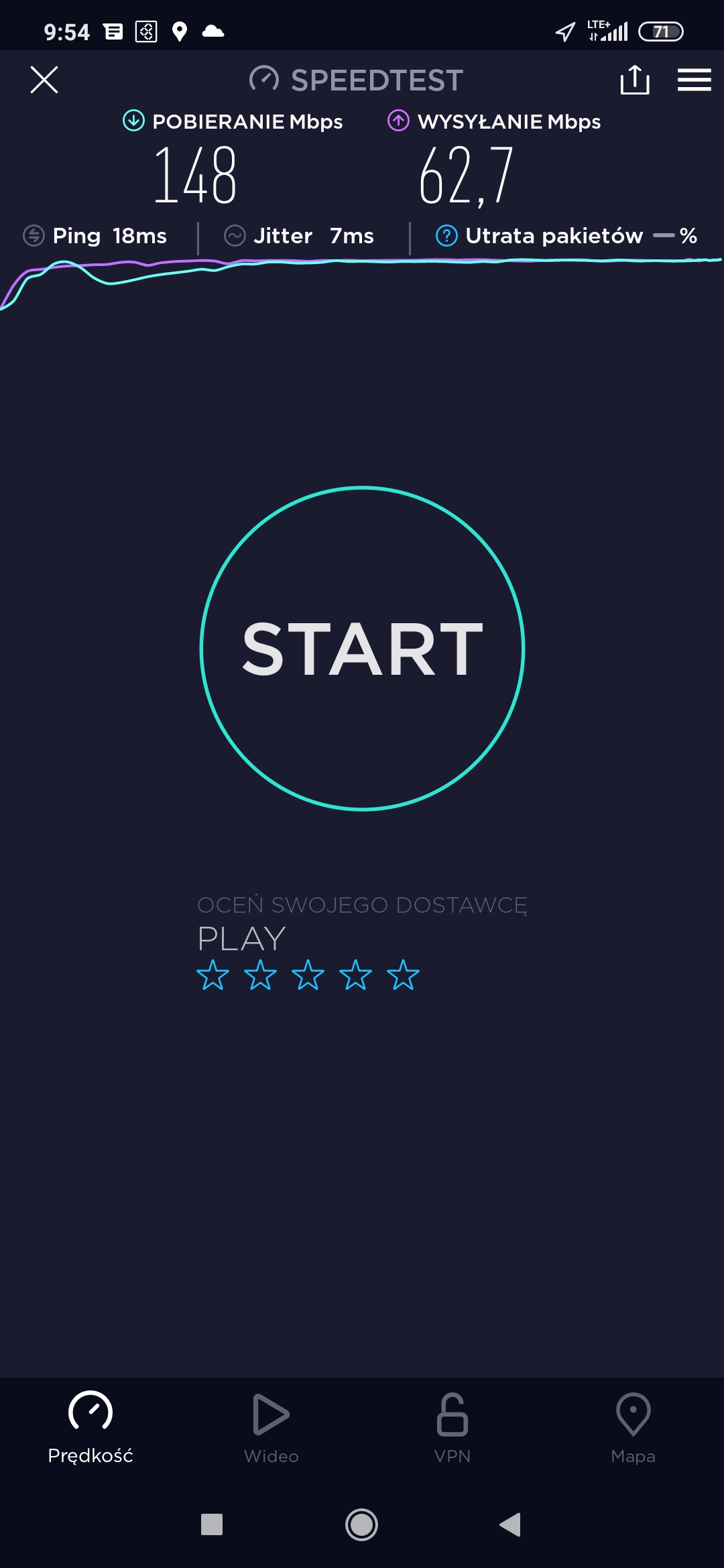The image size is (724, 1568).
Task: Tap START to run a new test
Action: [x=362, y=648]
